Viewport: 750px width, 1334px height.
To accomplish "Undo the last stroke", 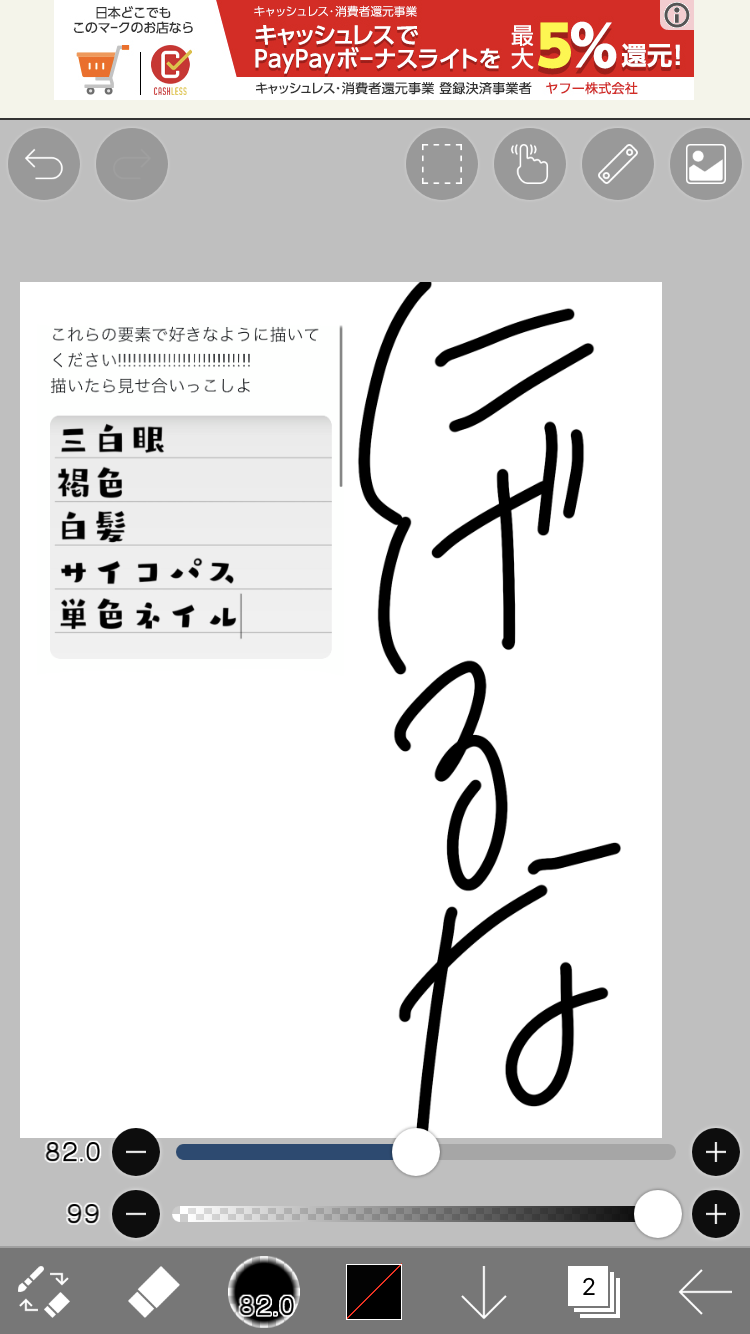I will [44, 164].
